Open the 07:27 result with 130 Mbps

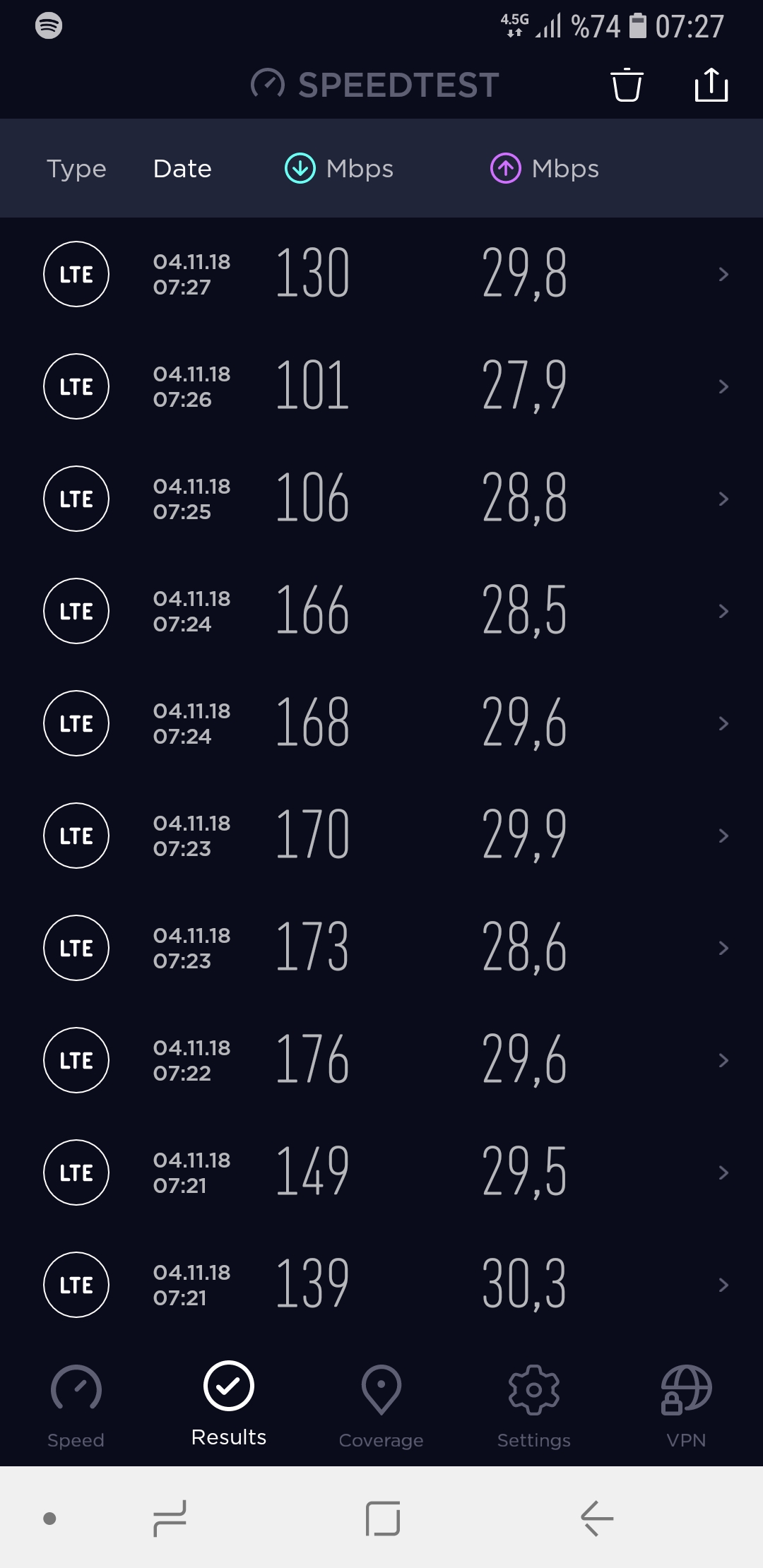point(381,274)
